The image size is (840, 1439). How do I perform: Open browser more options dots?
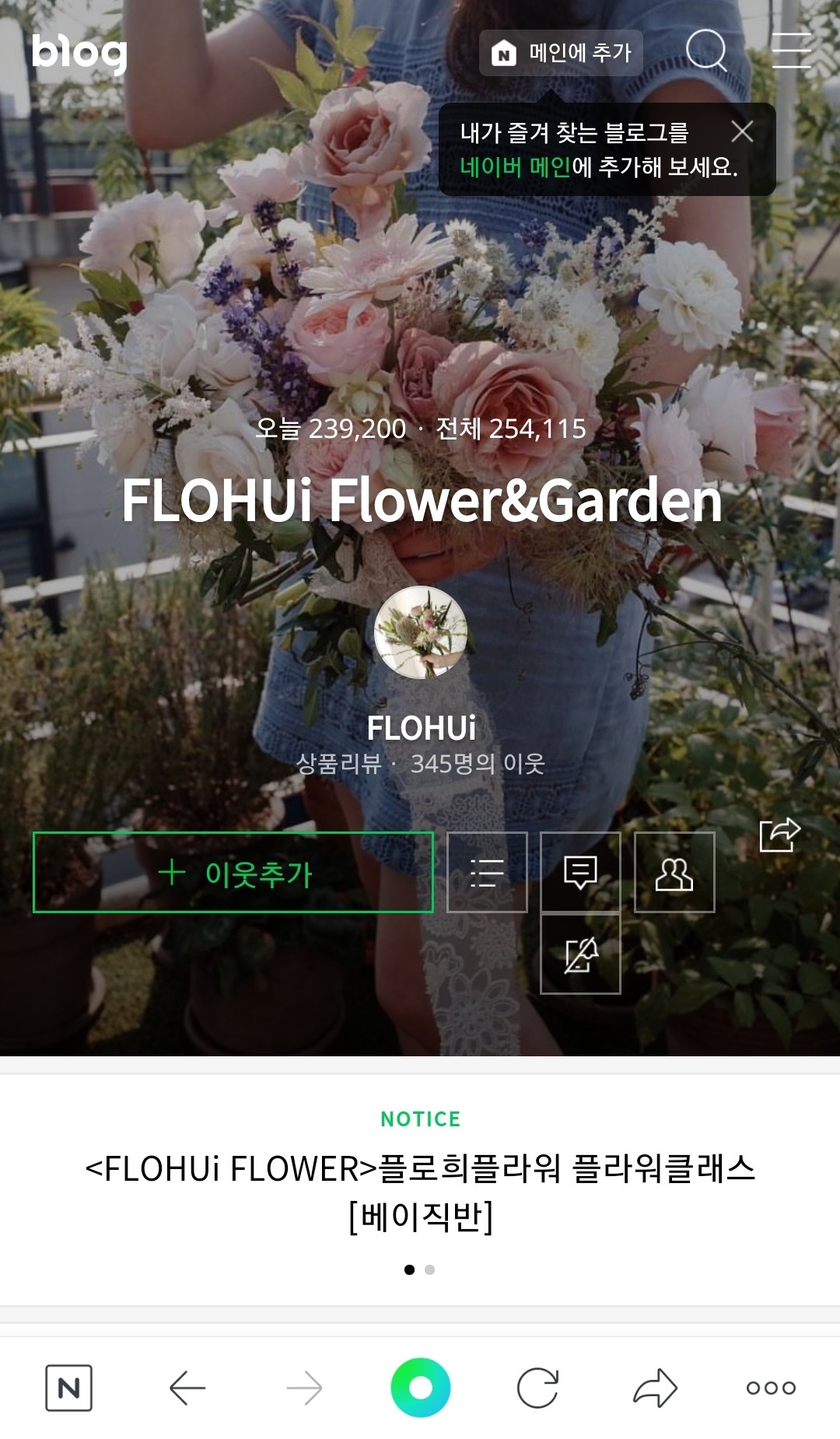[771, 1388]
